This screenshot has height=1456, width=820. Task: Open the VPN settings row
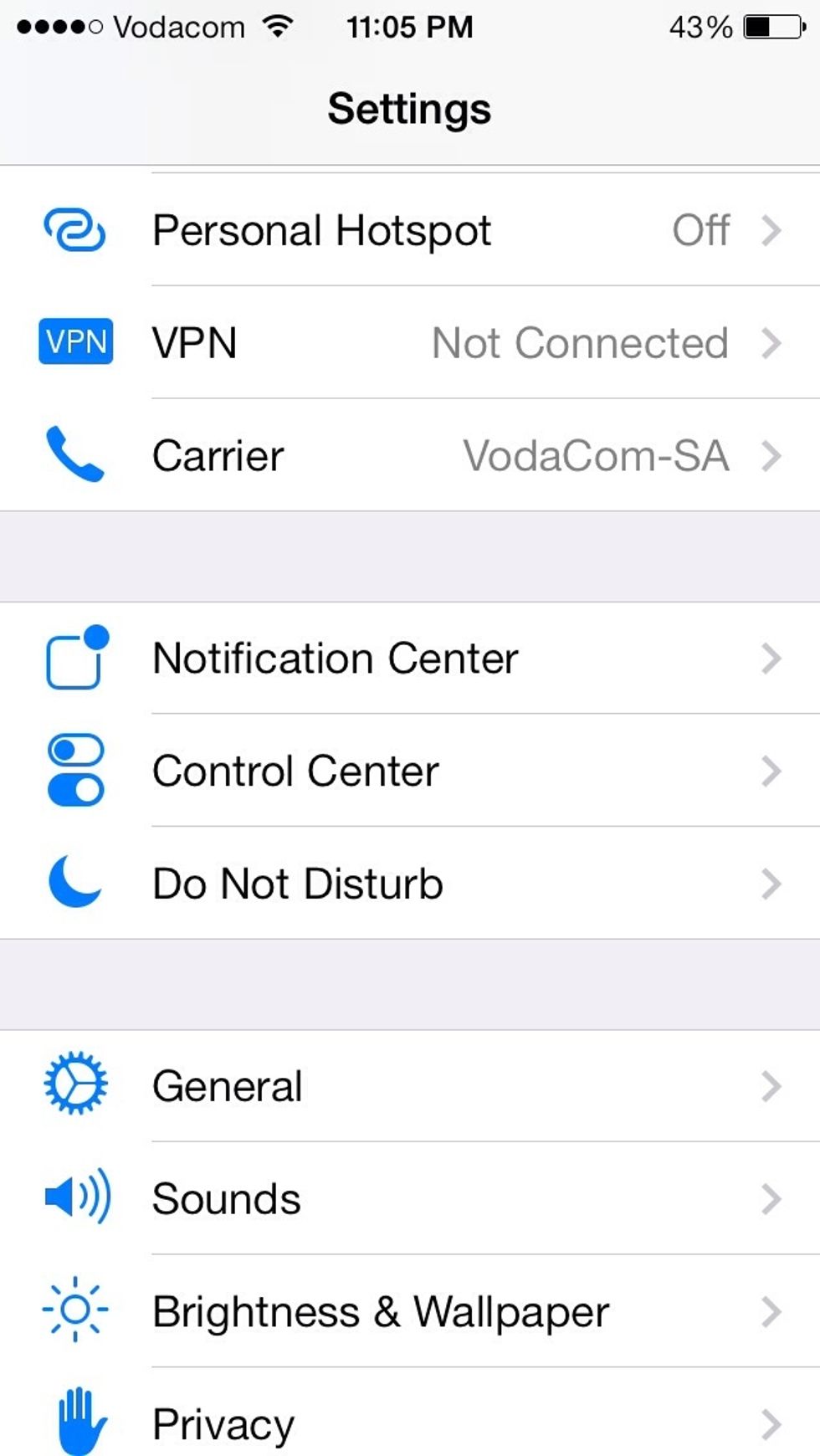pos(410,342)
